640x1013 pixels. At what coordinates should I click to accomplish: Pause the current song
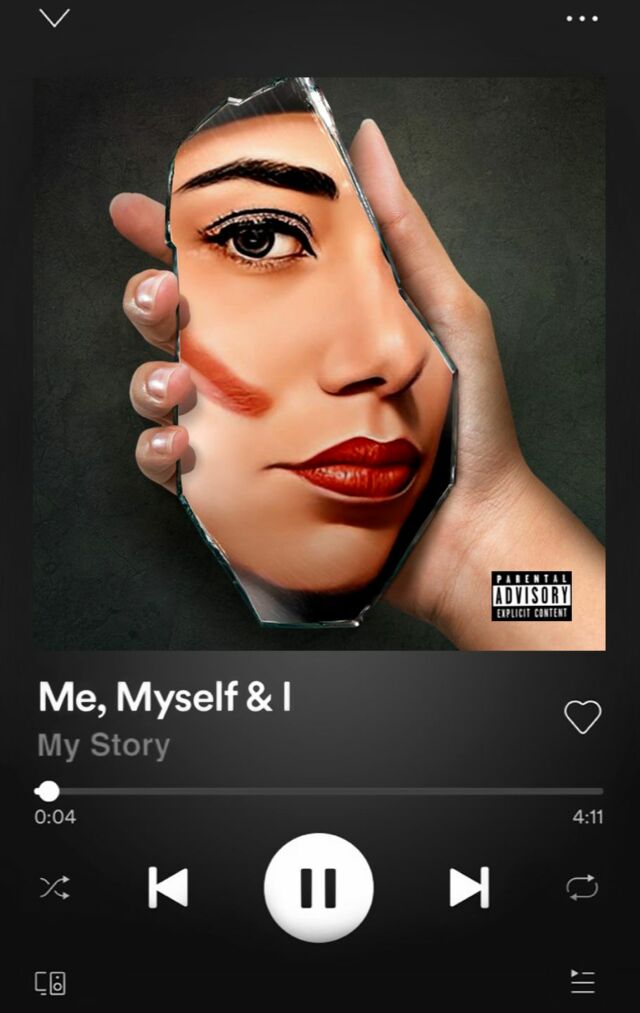(x=318, y=887)
